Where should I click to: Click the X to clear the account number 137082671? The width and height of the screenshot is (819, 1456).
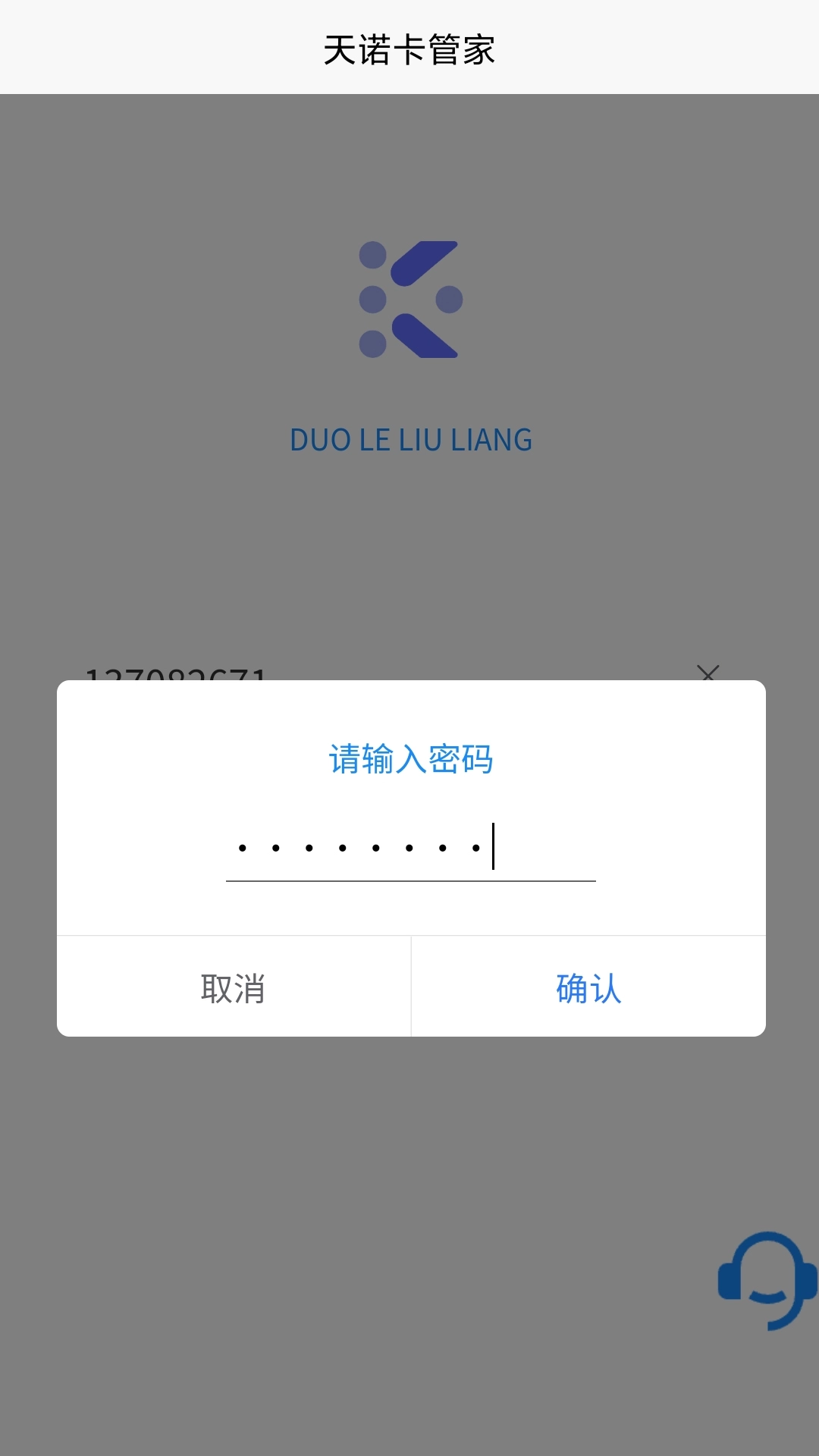(x=707, y=673)
